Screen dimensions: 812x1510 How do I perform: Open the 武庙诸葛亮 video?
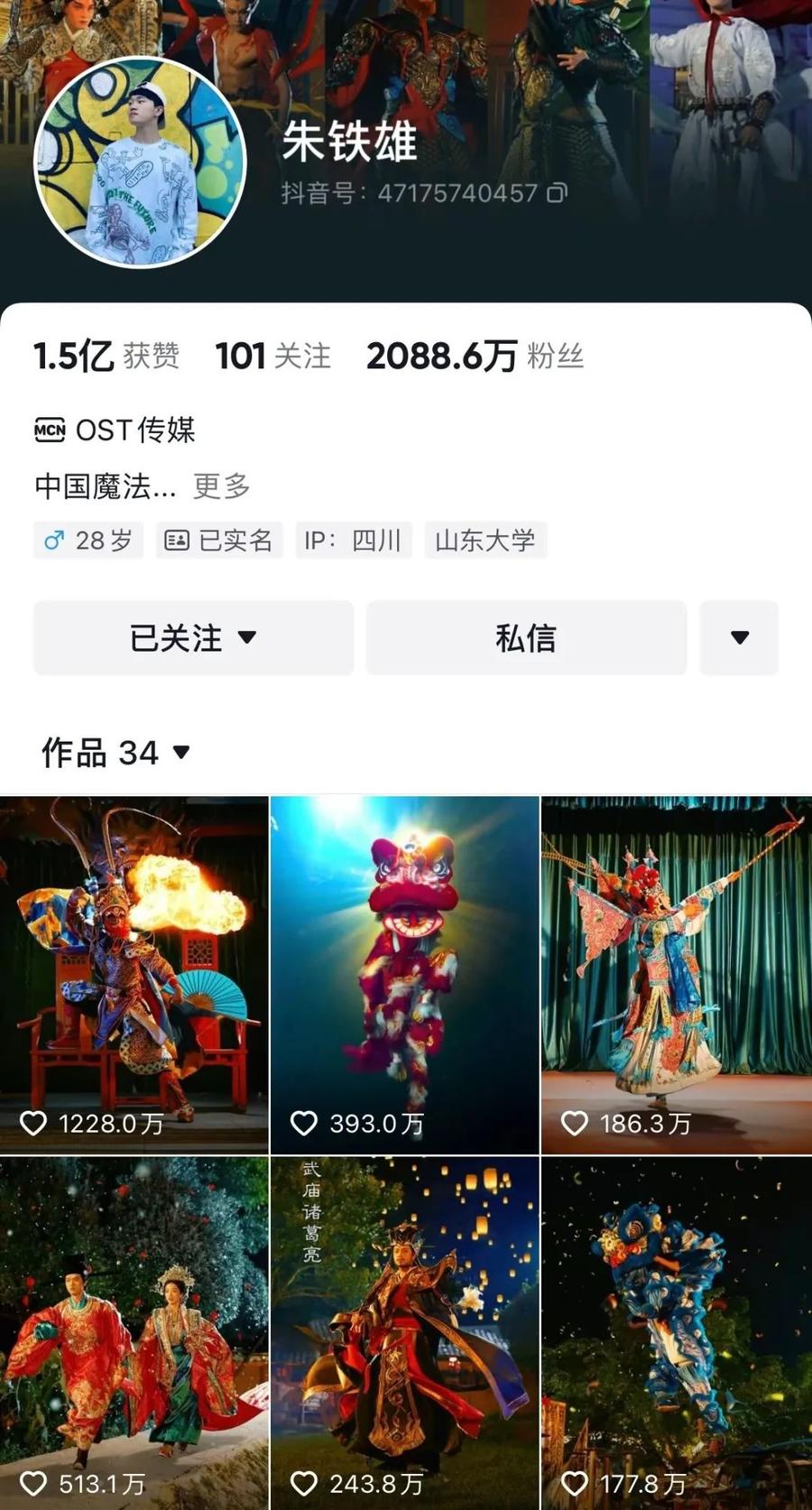(405, 1332)
